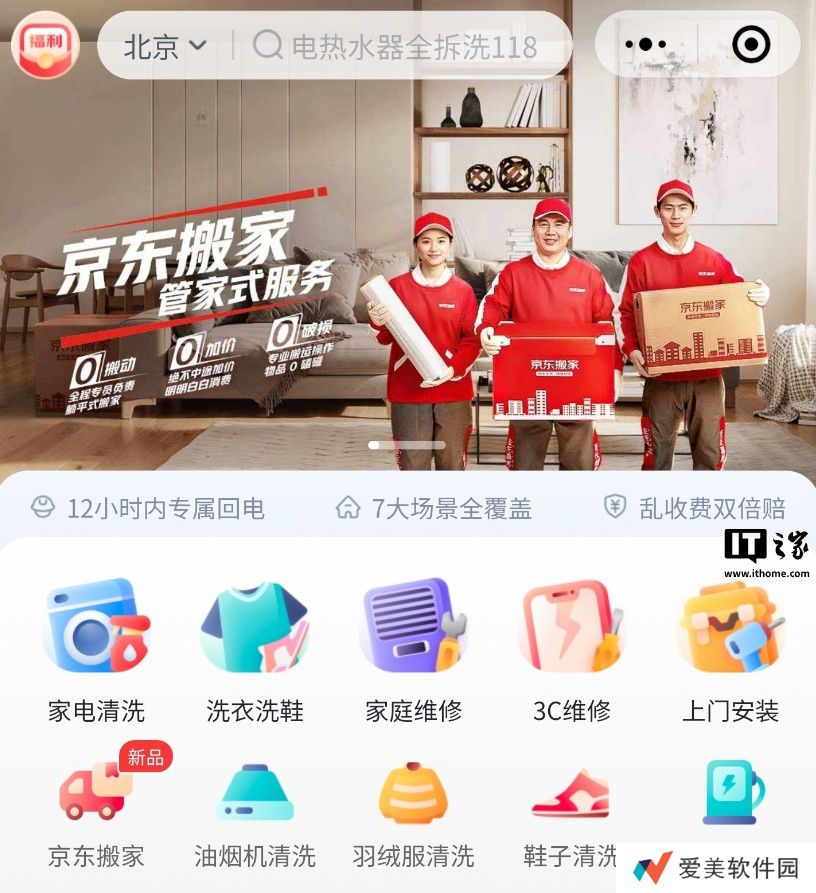
Task: Open 羽绒服清洗 service
Action: tap(413, 810)
